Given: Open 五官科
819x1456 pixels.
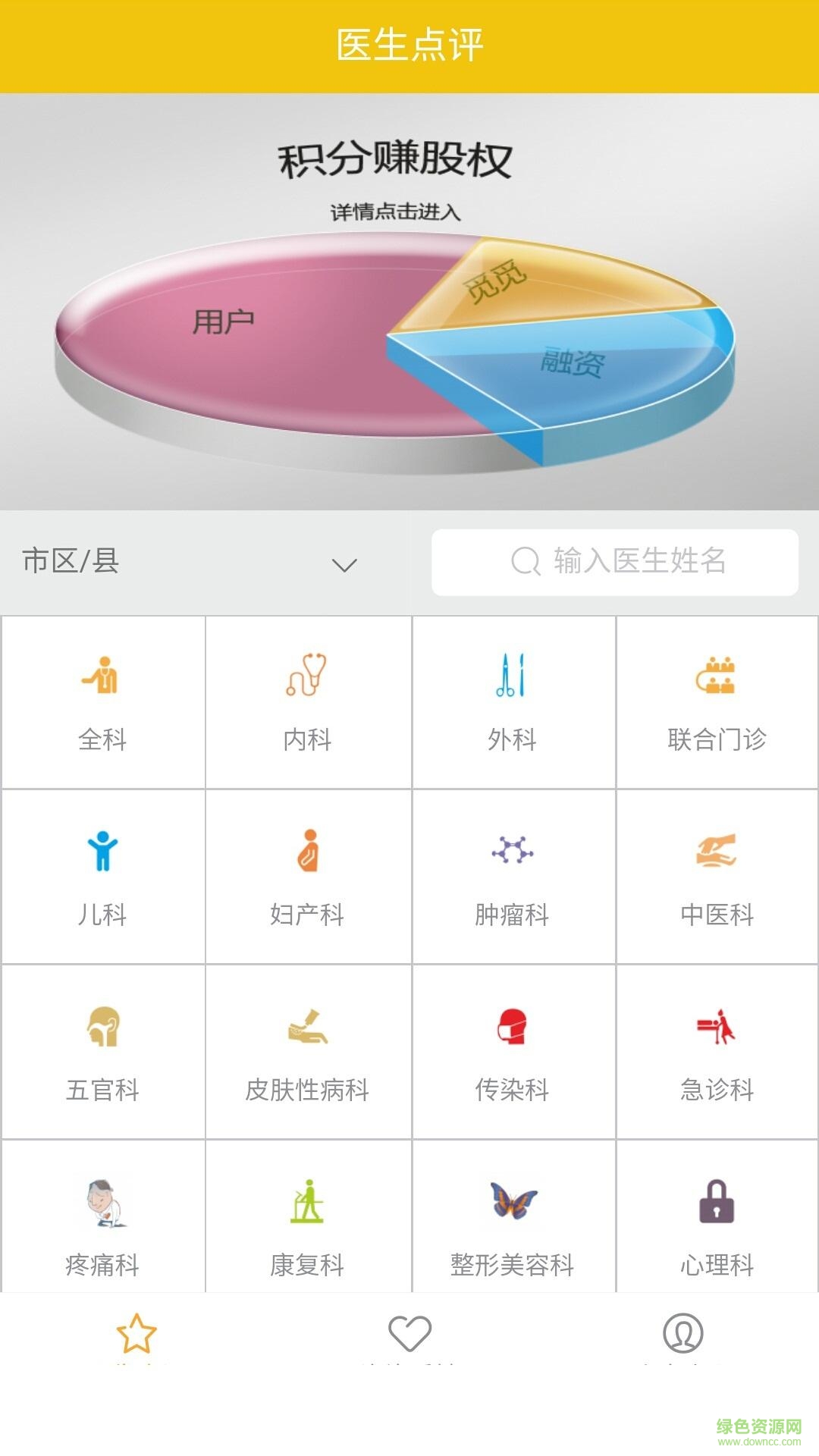Looking at the screenshot, I should pos(103,1053).
